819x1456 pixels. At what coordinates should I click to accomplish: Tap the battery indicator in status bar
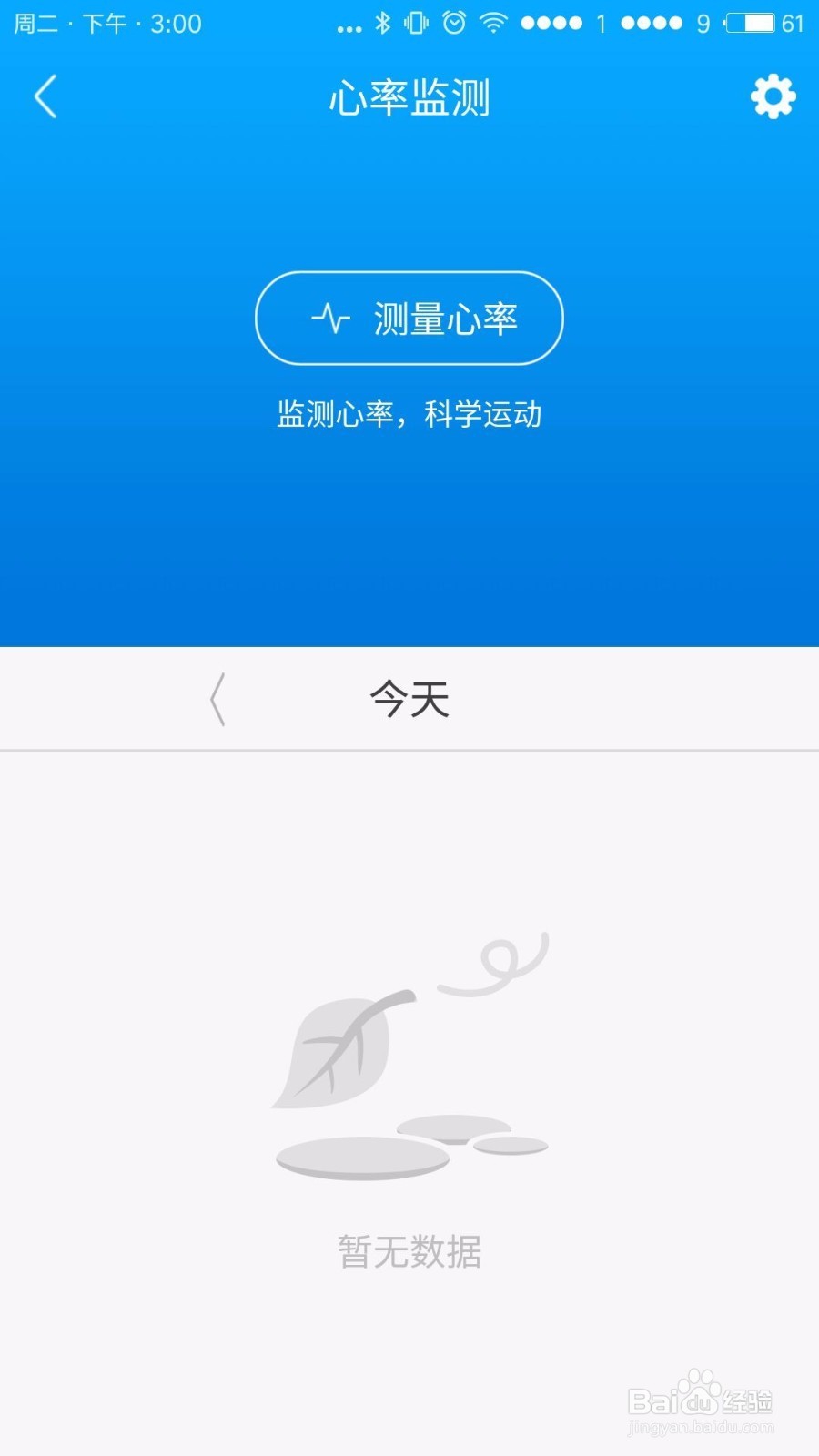tap(748, 24)
